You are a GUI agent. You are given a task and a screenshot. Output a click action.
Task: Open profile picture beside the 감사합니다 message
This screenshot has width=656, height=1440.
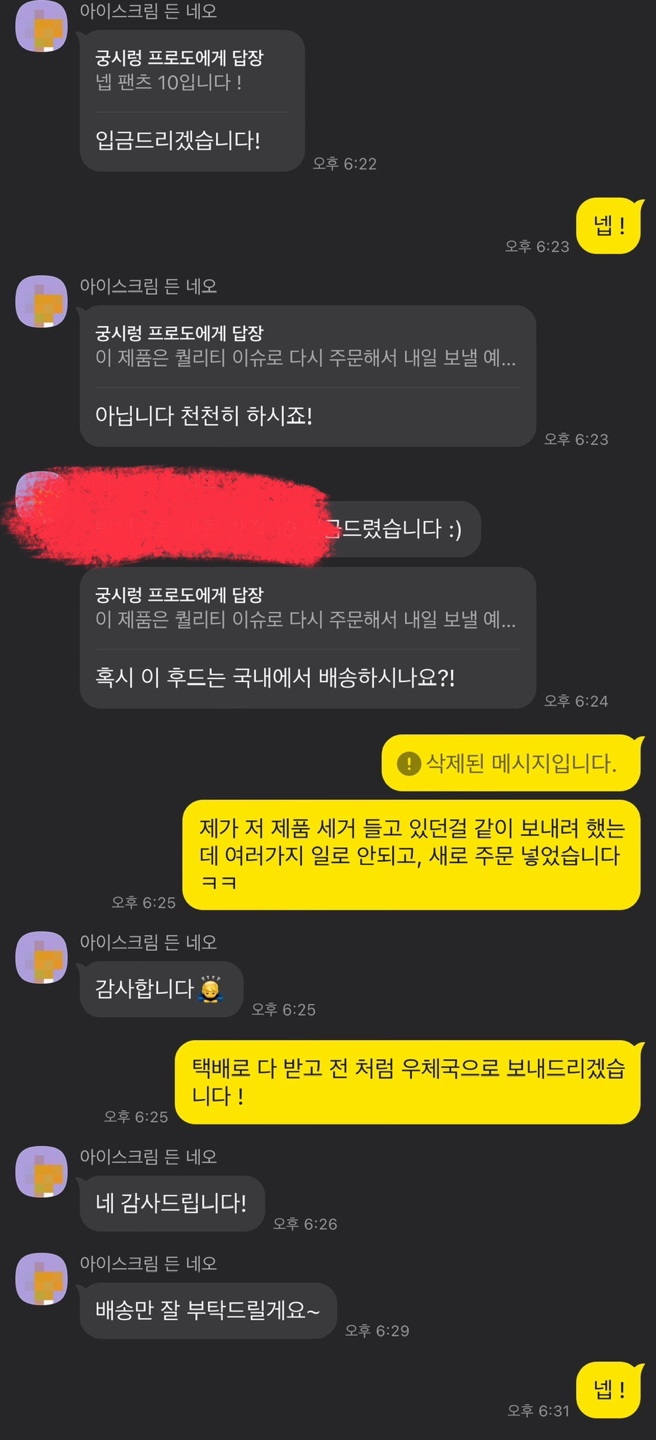pyautogui.click(x=41, y=956)
